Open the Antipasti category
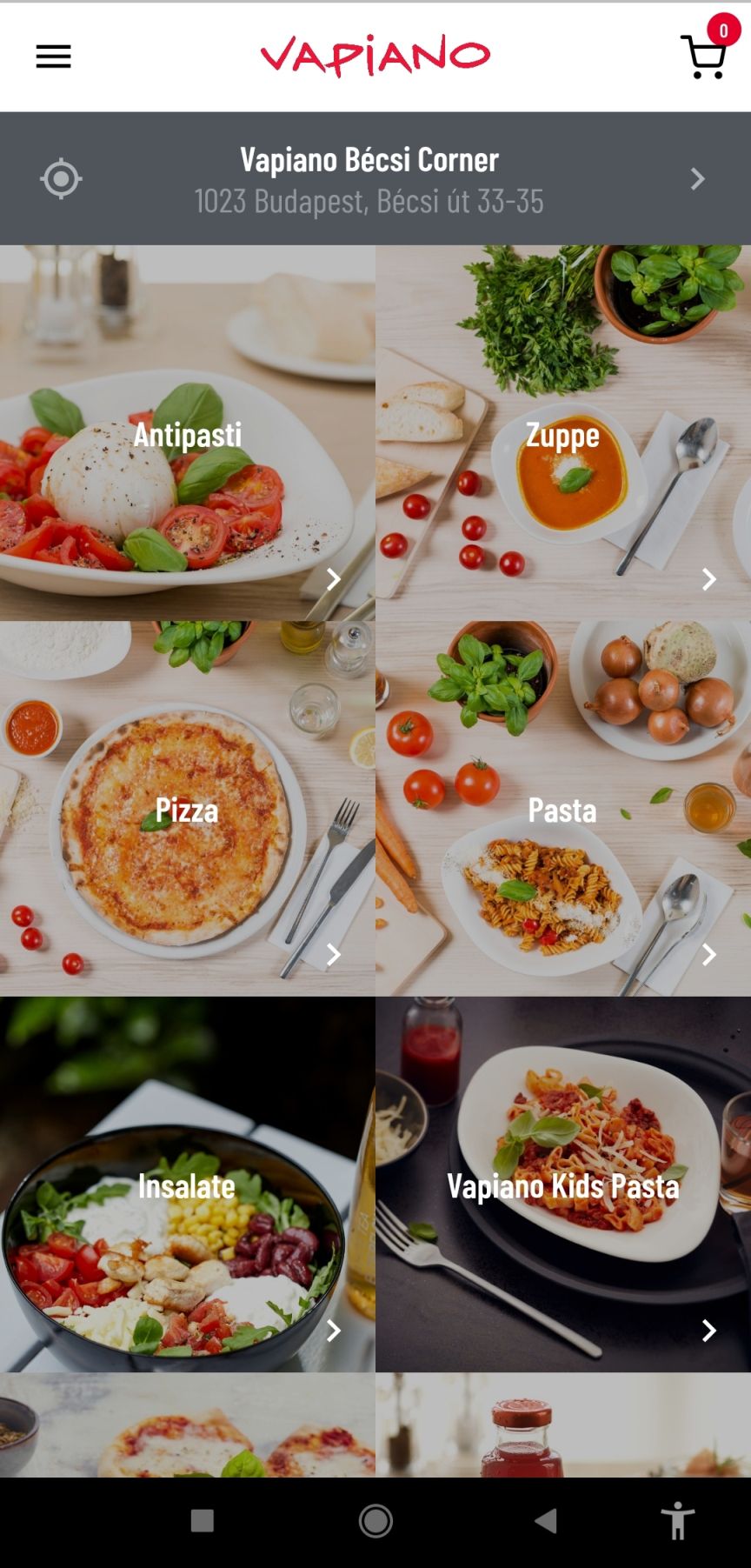The height and width of the screenshot is (1568, 751). (188, 433)
